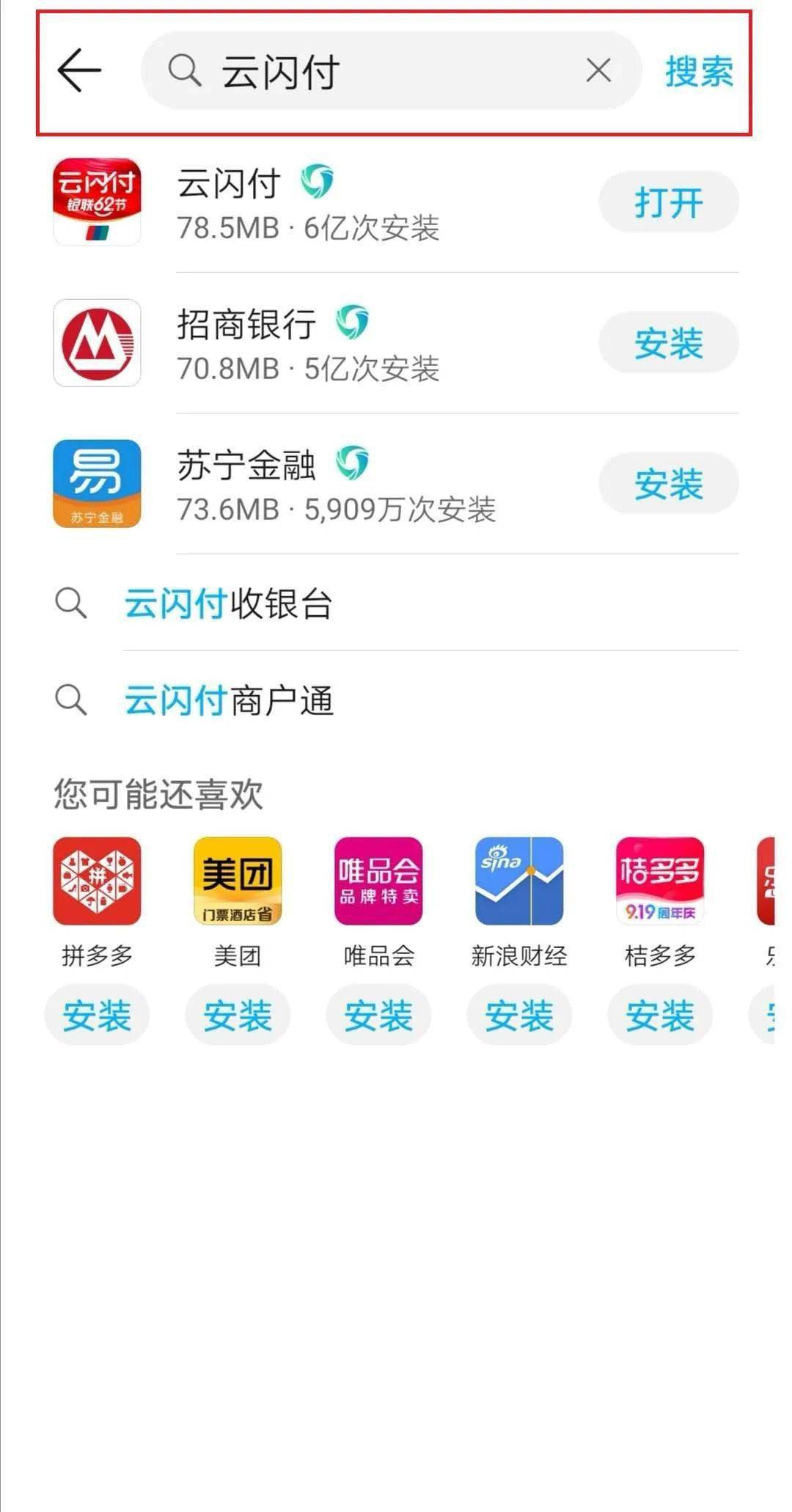Open 新浪财经 recommended app
The height and width of the screenshot is (1512, 792).
pos(519,881)
